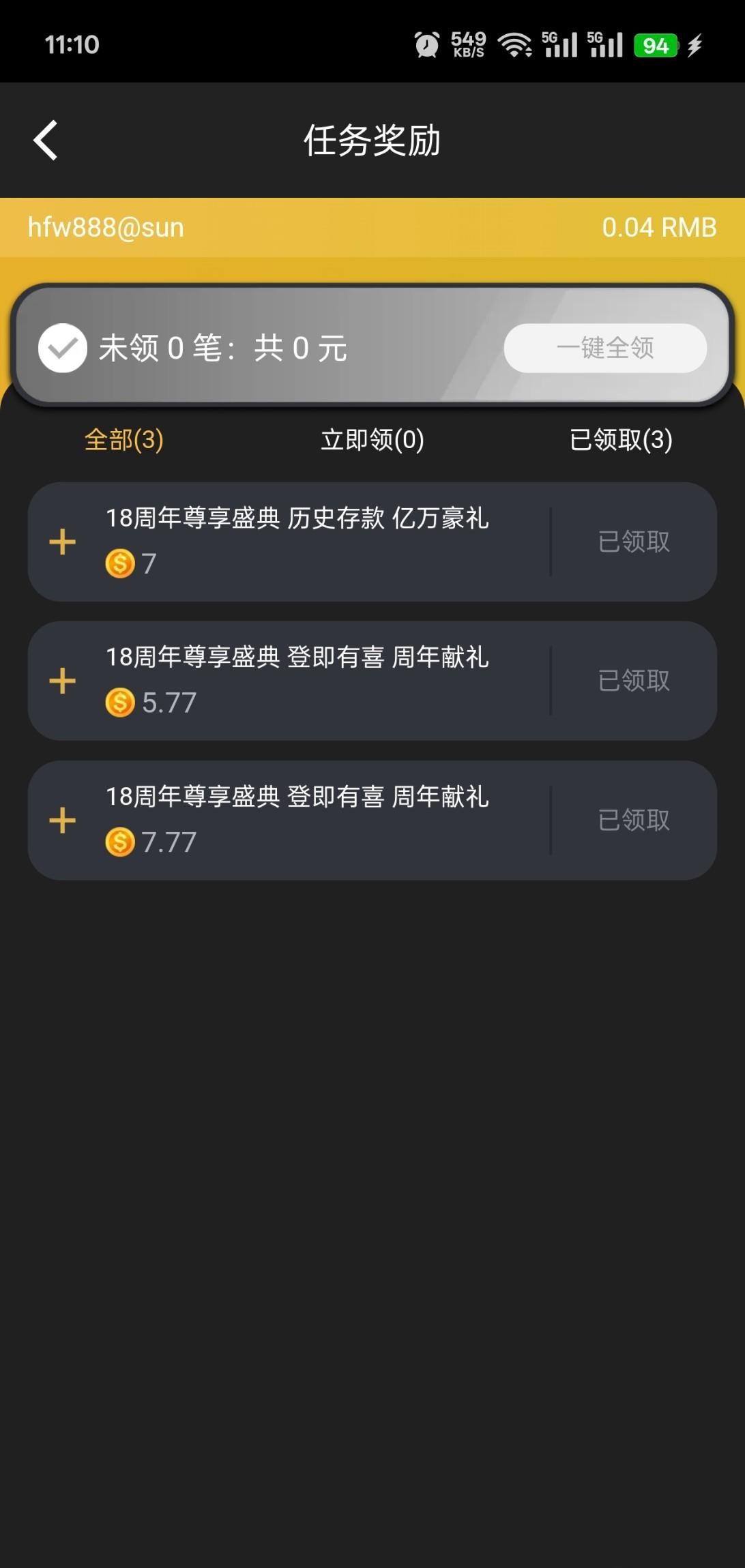Toggle the checkmark next to 未领 0 笔
The width and height of the screenshot is (745, 1568).
(x=63, y=348)
